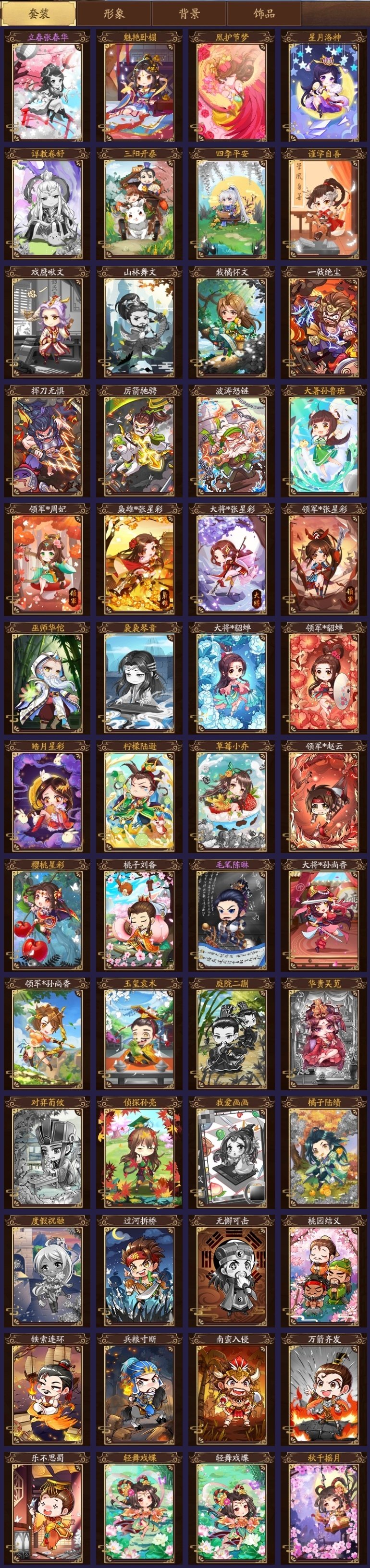View the 秋千摇月 skin card
This screenshot has width=370, height=1568.
point(324,1508)
